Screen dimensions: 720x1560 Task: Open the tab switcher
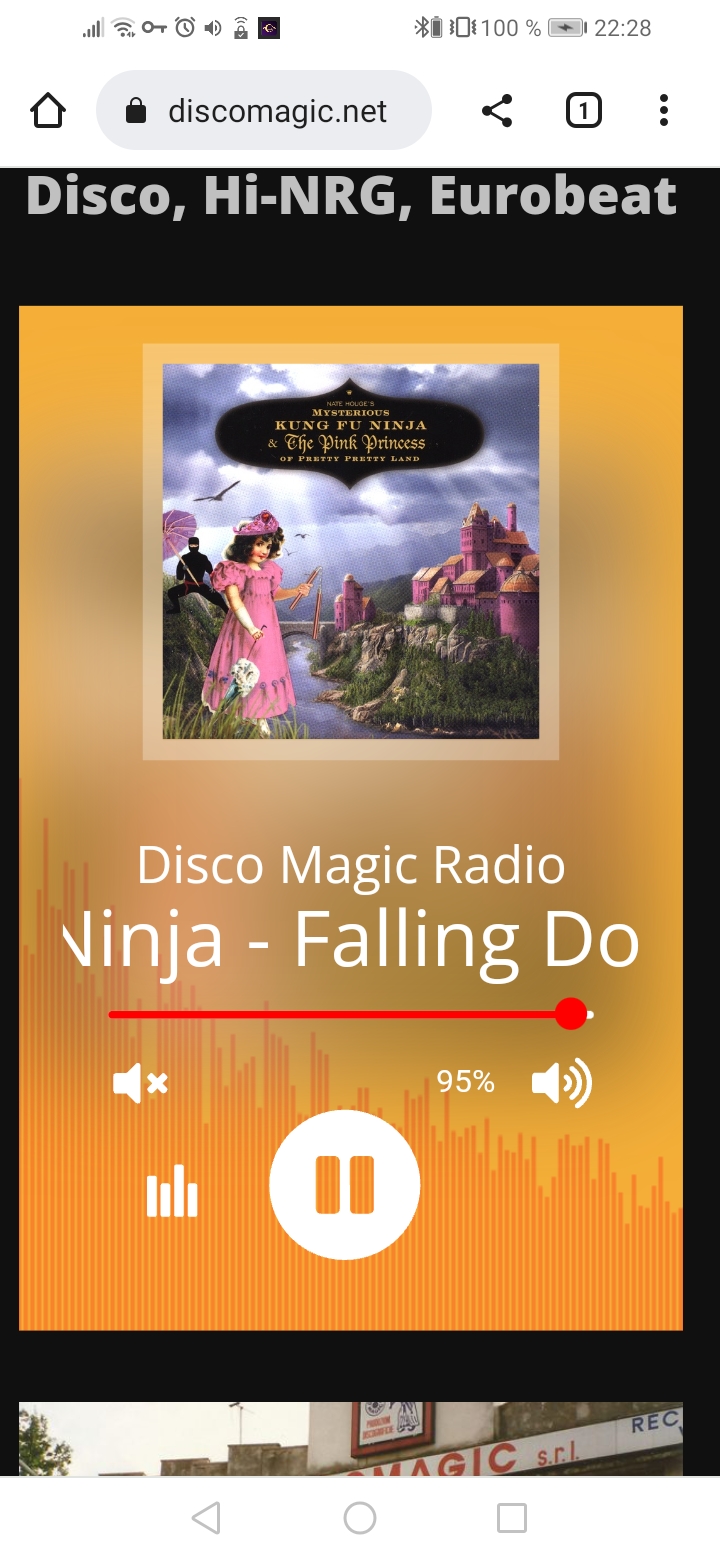click(584, 110)
